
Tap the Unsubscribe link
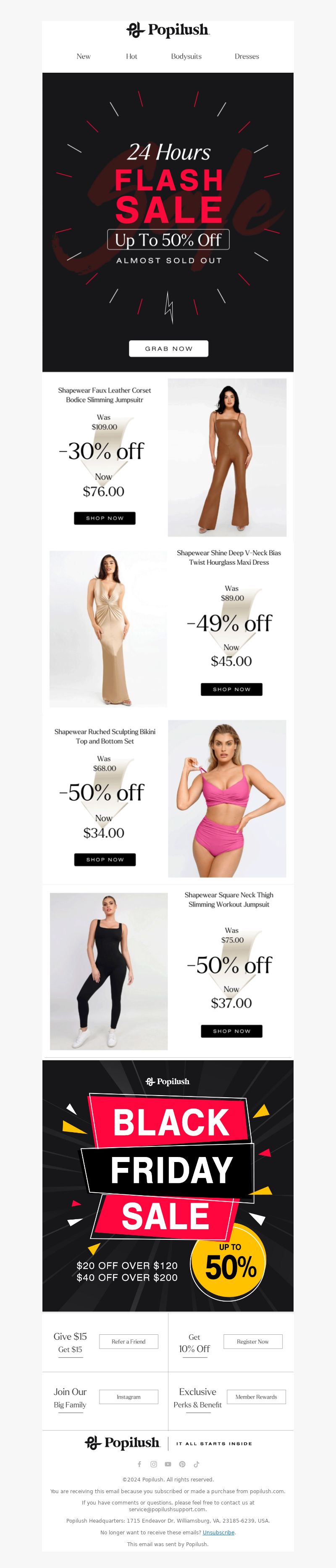point(218,1532)
